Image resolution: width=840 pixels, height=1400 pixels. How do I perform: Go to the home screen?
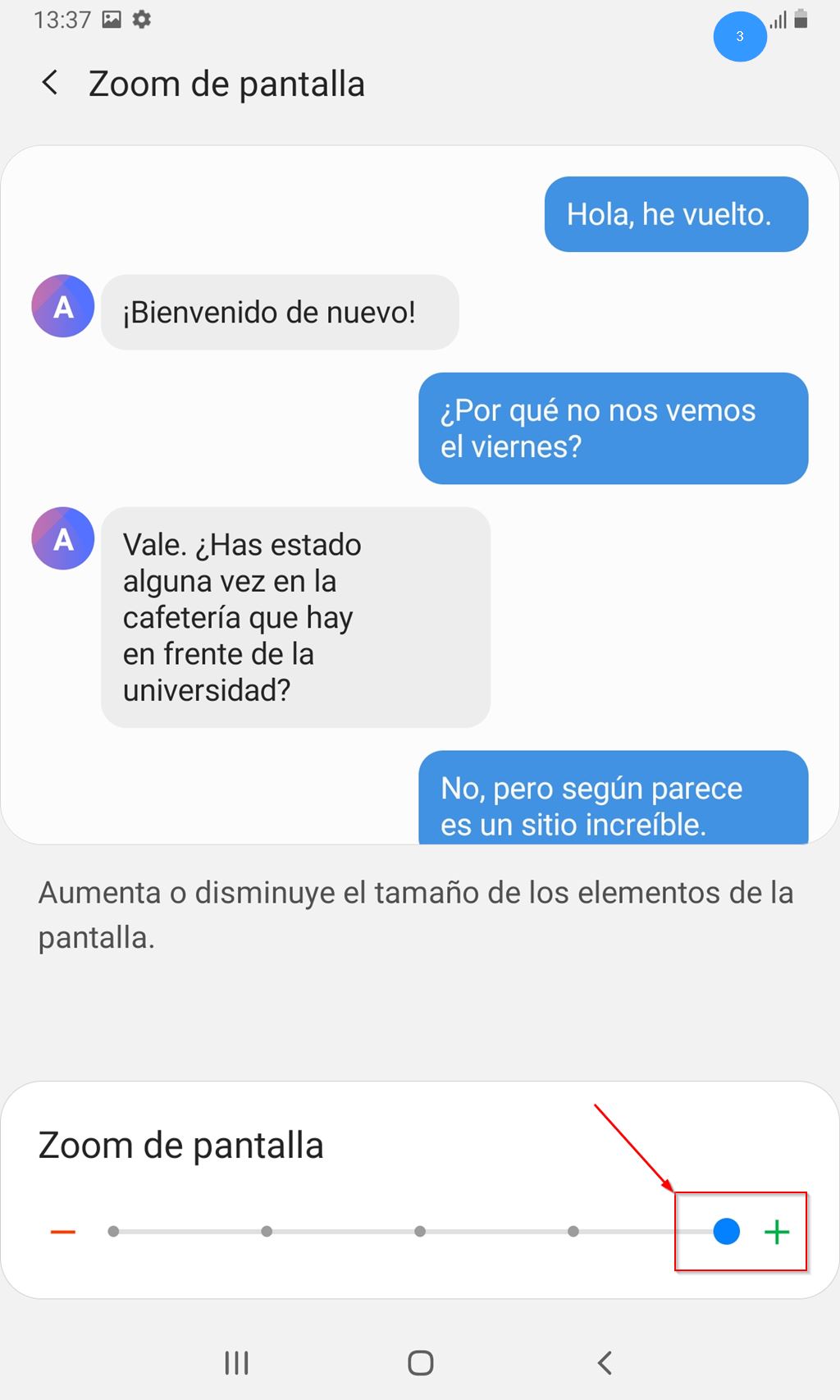[x=420, y=1363]
